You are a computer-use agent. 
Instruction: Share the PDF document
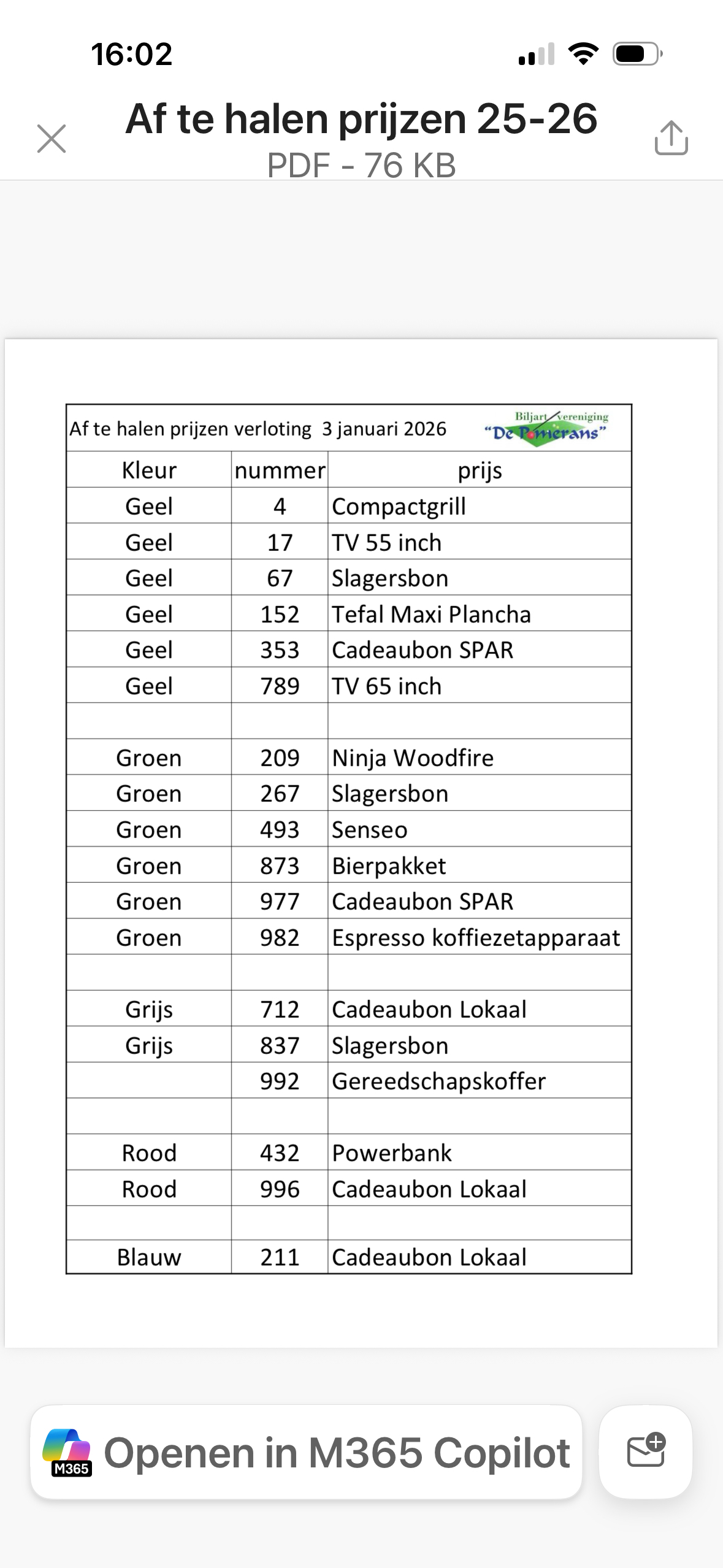671,138
